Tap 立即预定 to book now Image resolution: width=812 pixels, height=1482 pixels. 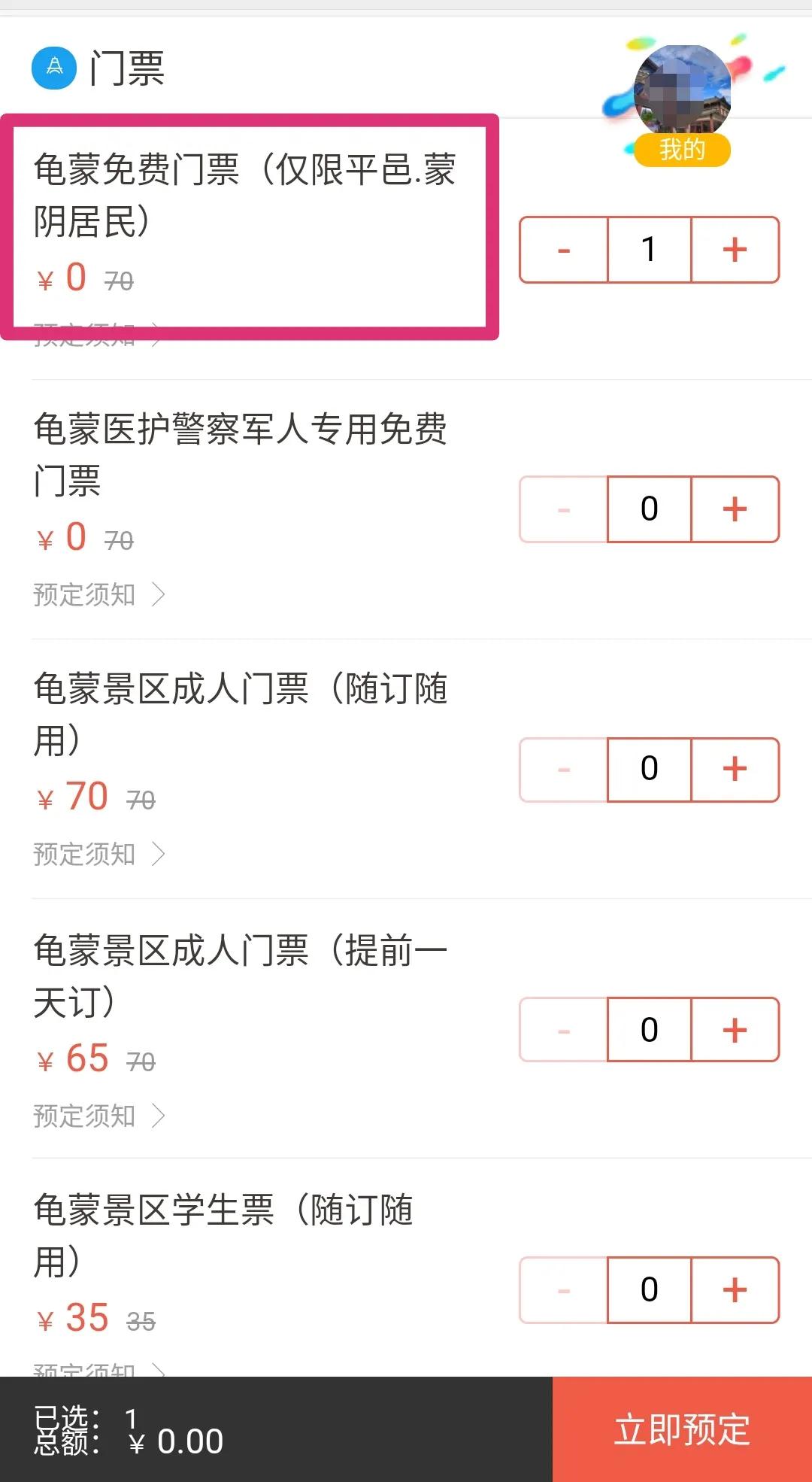(682, 1429)
